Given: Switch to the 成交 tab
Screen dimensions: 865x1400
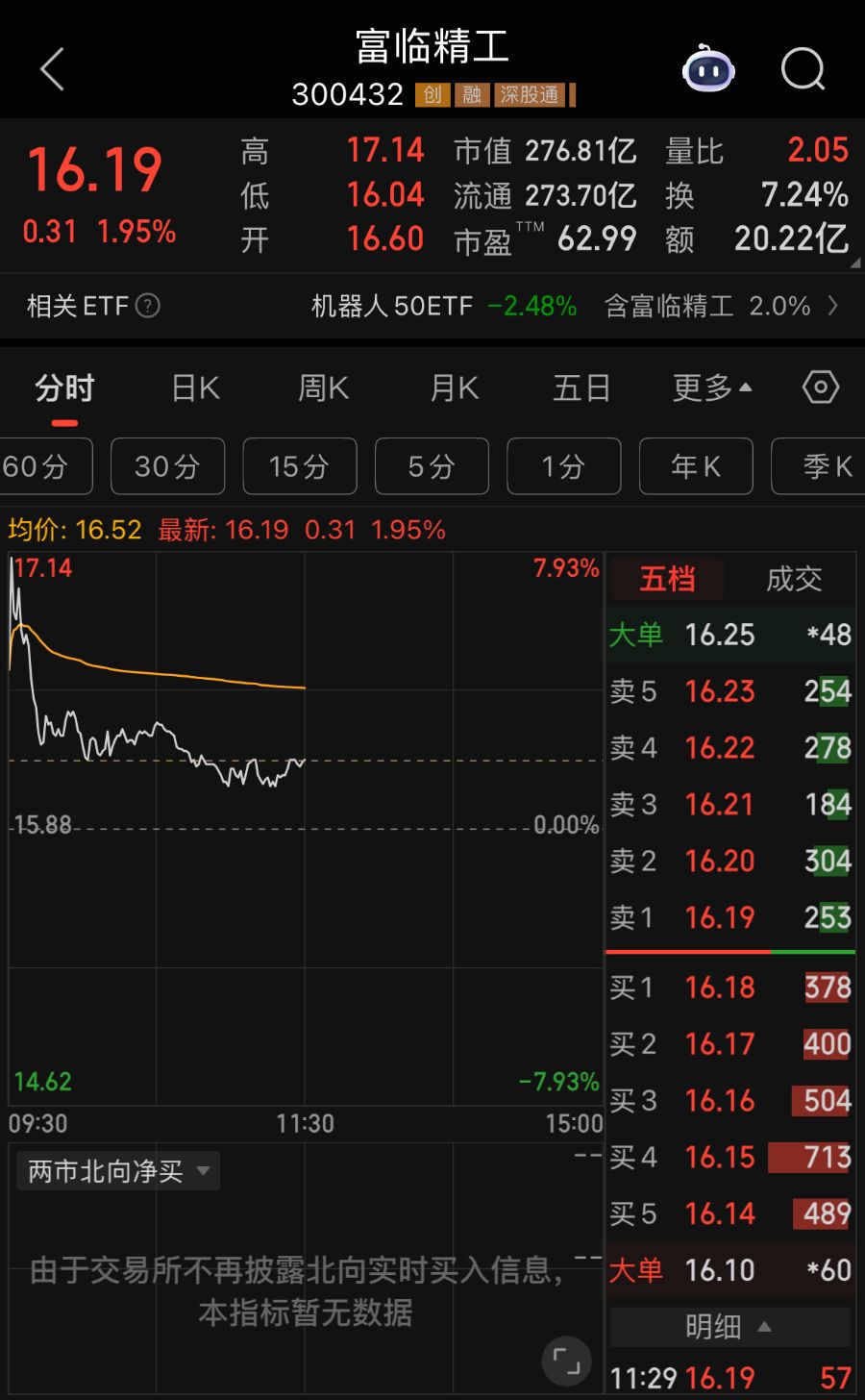Looking at the screenshot, I should click(794, 579).
